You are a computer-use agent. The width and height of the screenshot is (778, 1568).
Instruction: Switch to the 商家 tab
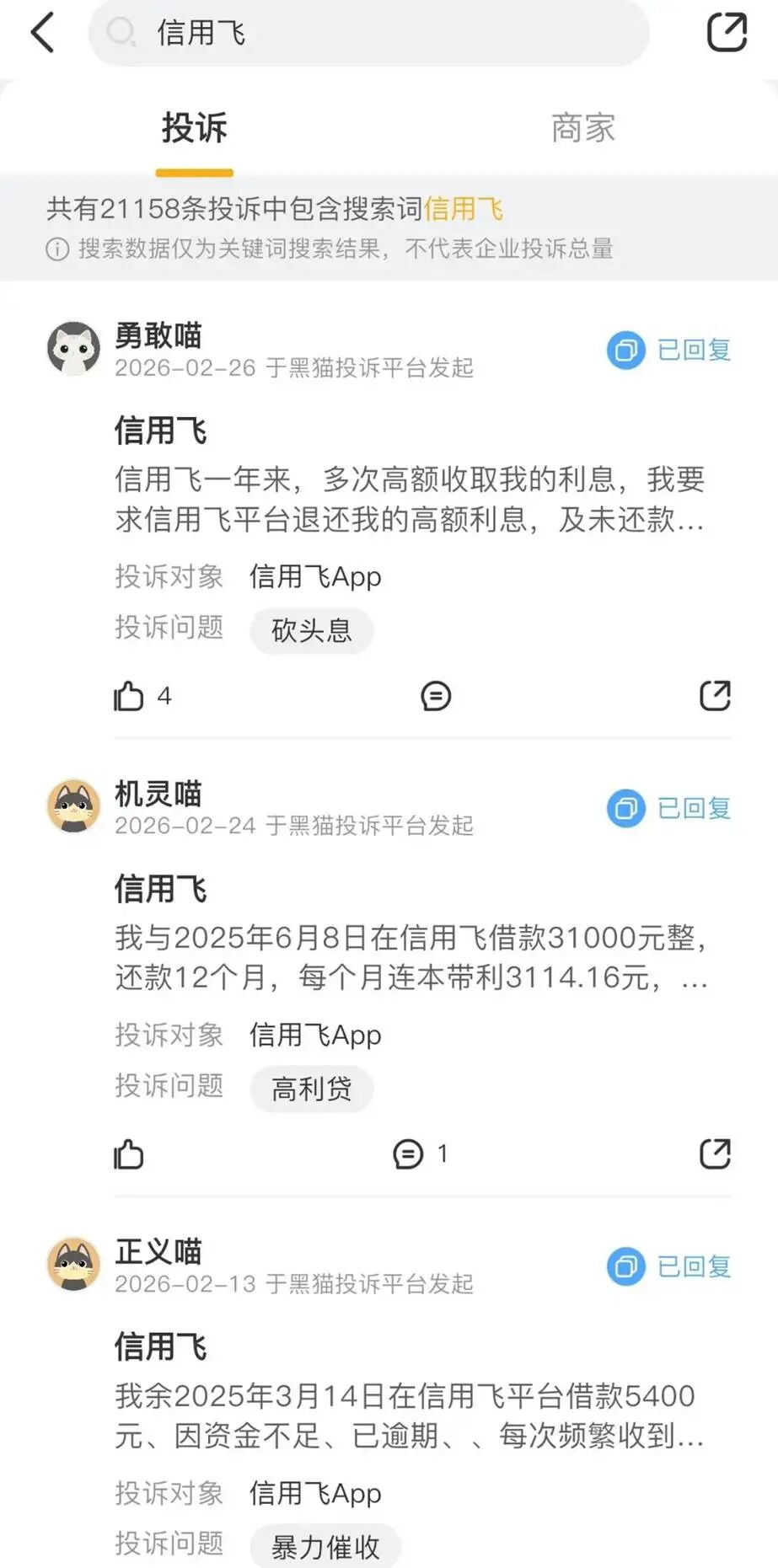click(x=583, y=127)
